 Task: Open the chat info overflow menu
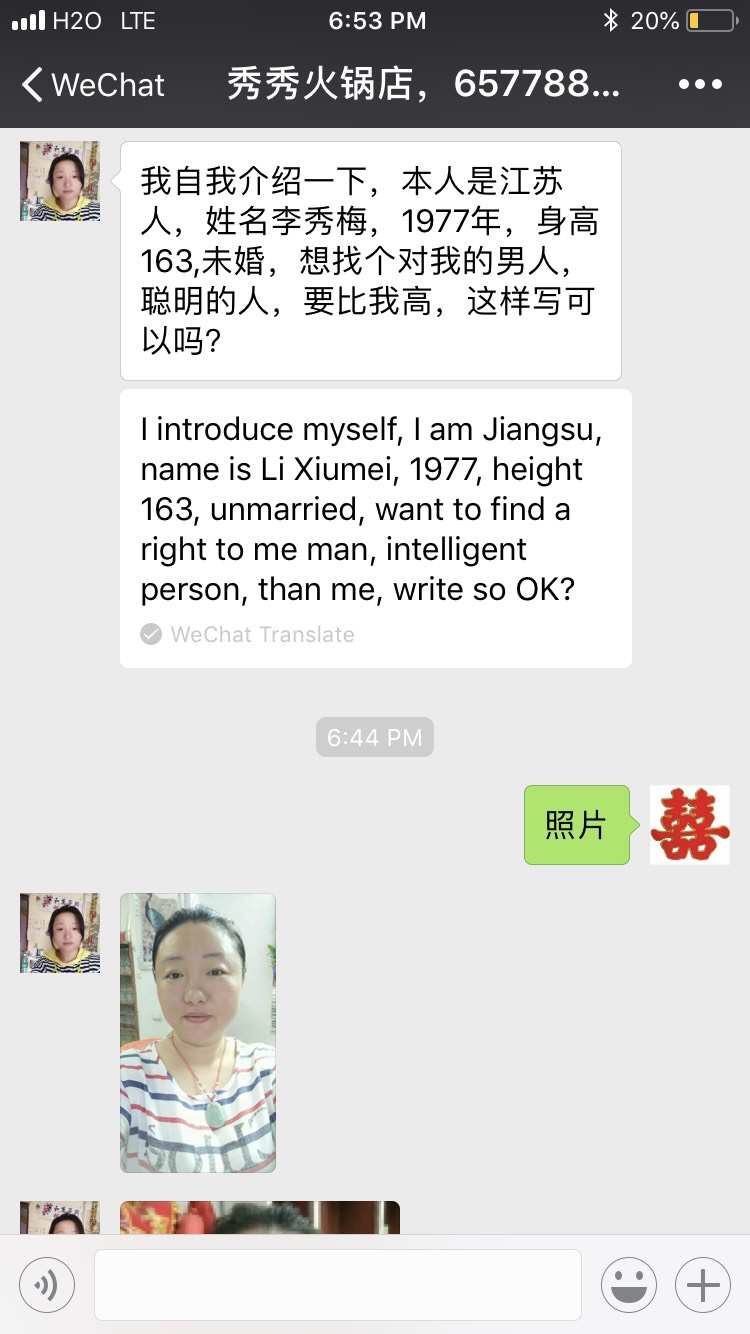699,85
